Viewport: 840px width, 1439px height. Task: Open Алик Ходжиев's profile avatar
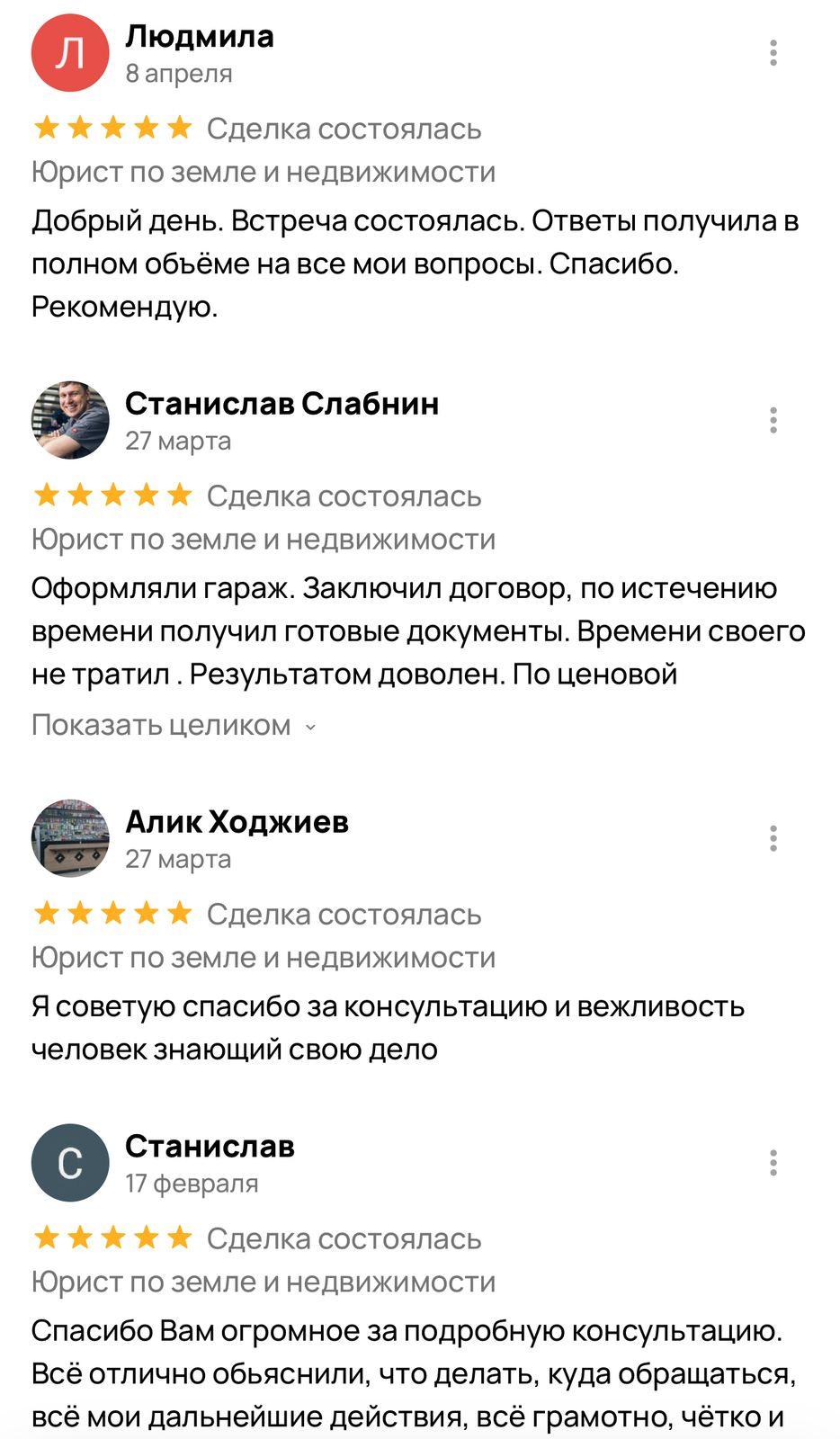tap(70, 838)
